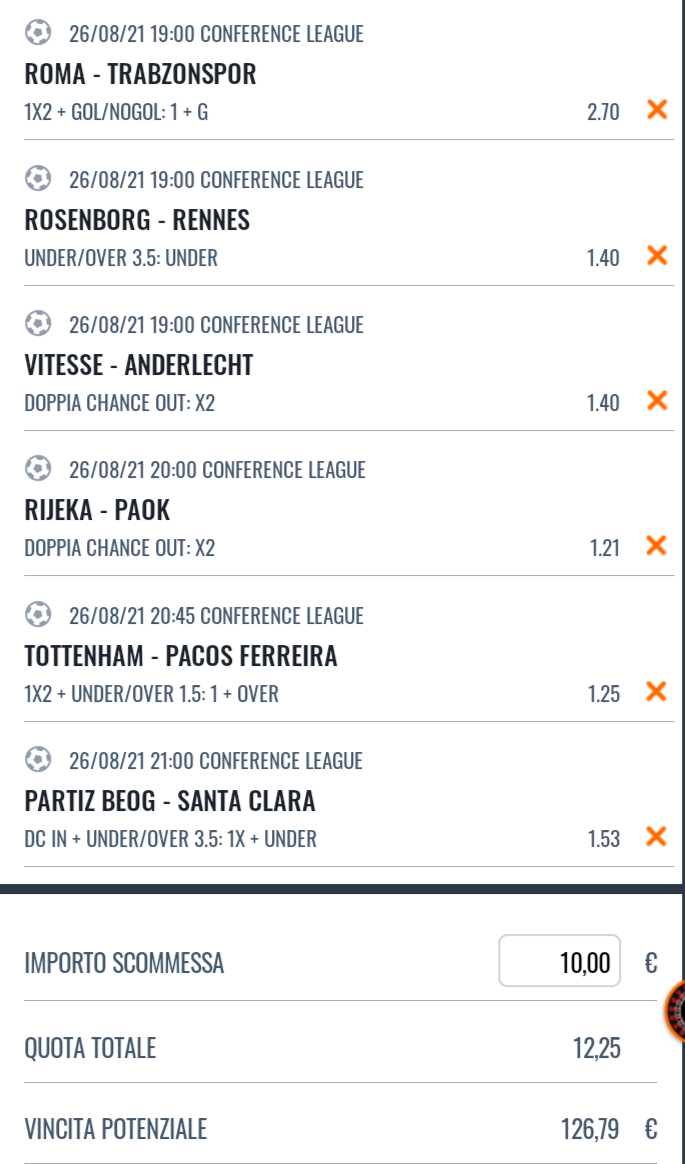The image size is (685, 1164).
Task: Open the floating roulette casino icon
Action: pyautogui.click(x=675, y=1010)
